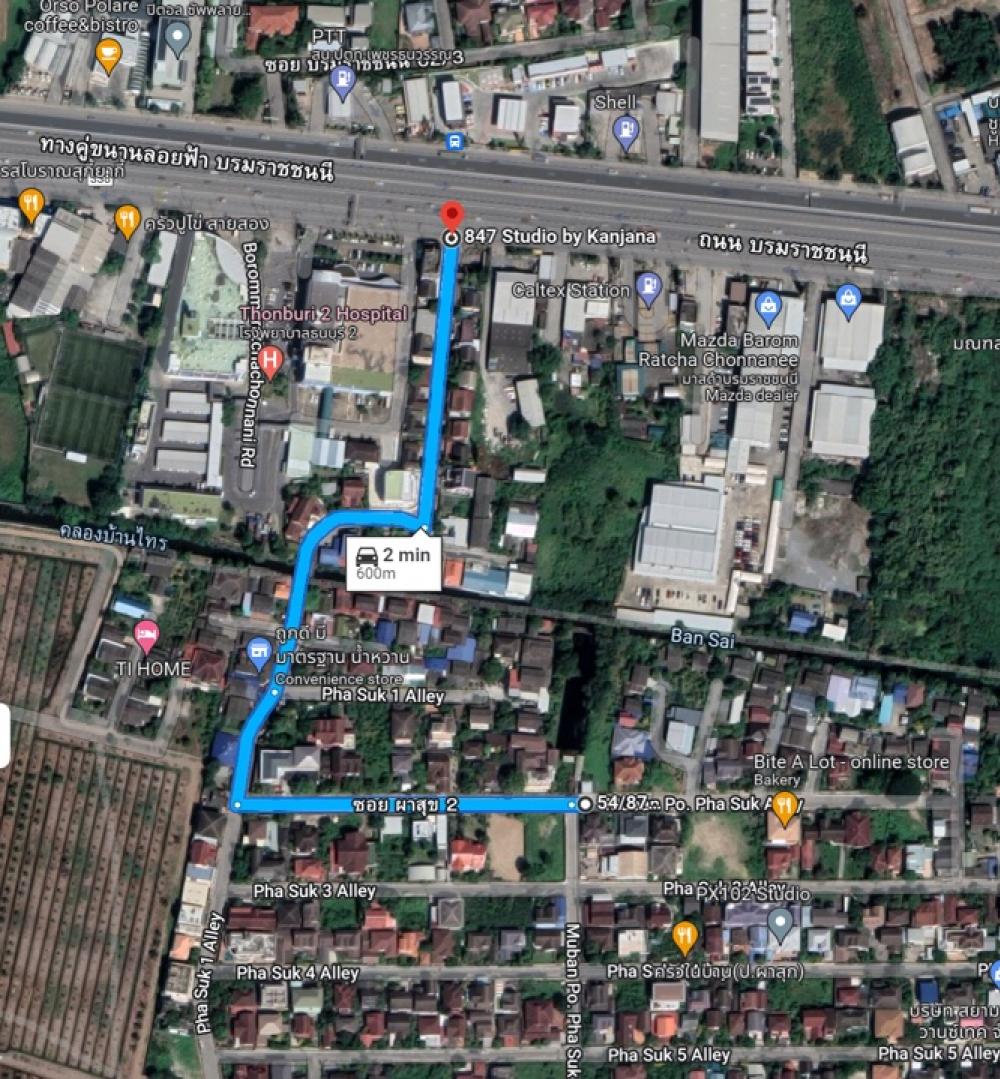Tap the ครัวปูไข่ สายสอง restaurant marker
The height and width of the screenshot is (1079, 1000).
tap(127, 219)
